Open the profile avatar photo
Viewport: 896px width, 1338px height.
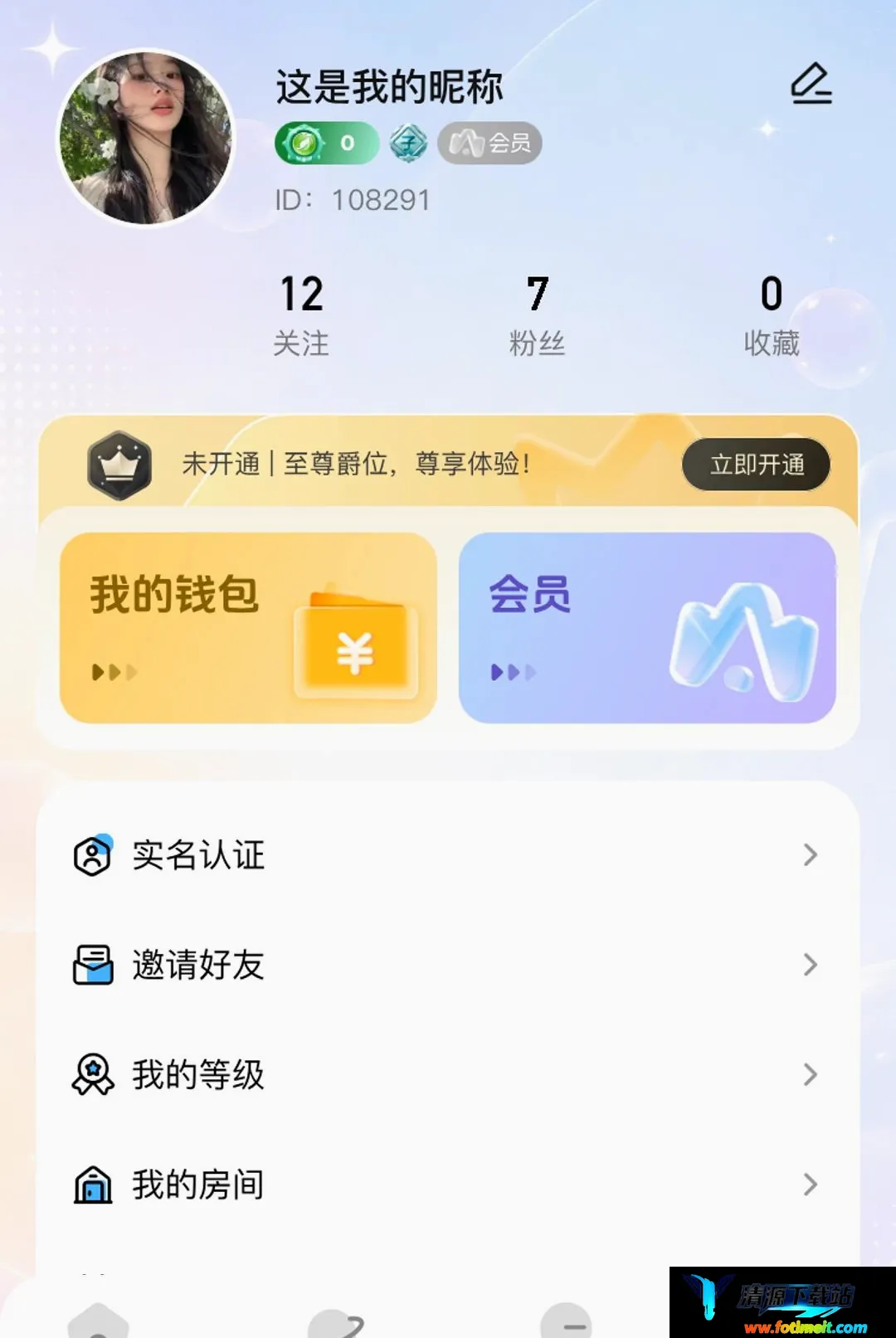146,138
